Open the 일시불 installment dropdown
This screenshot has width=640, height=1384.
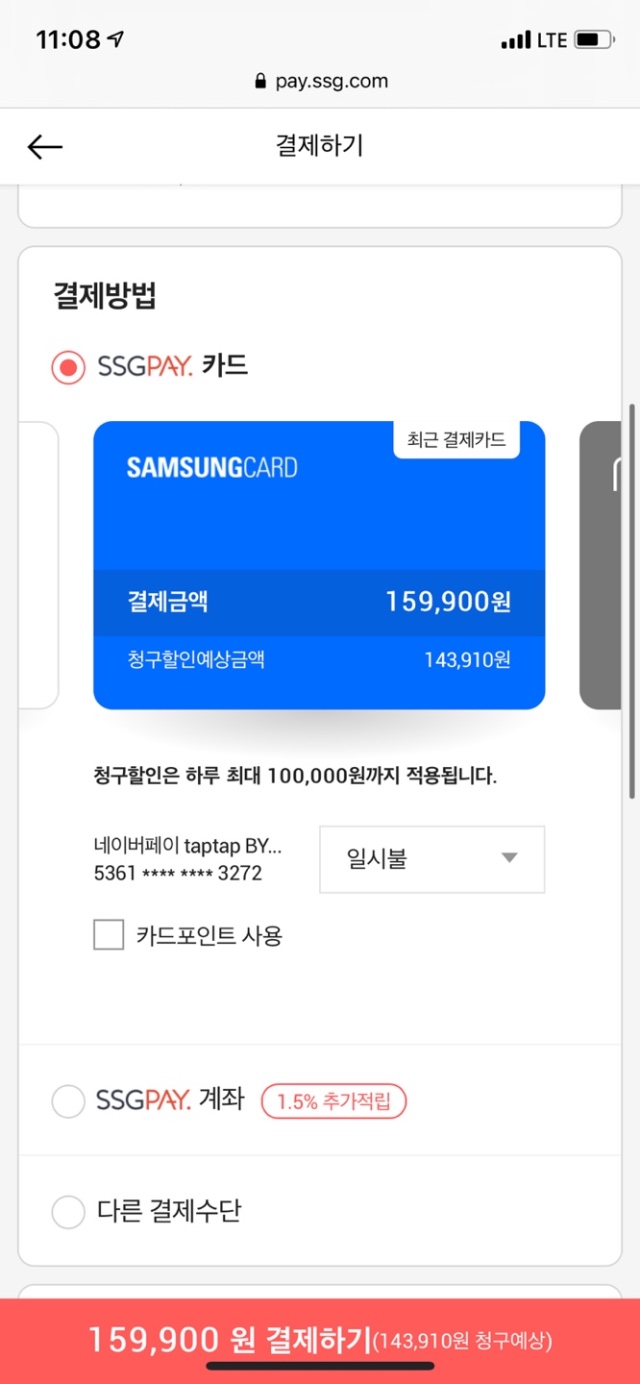[x=432, y=859]
